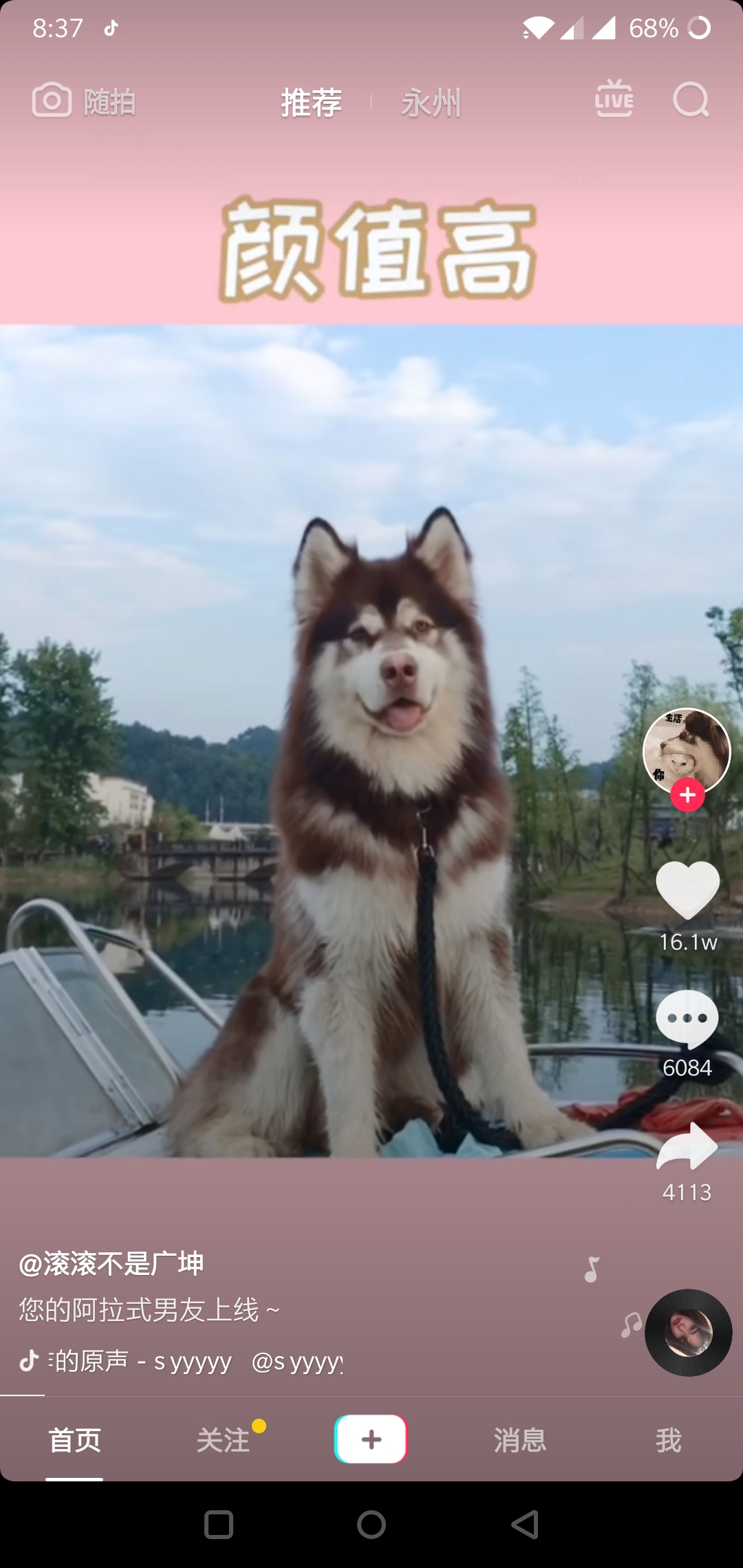Screen dimensions: 743x1568
Task: Share this video using the arrow
Action: pyautogui.click(x=687, y=1146)
